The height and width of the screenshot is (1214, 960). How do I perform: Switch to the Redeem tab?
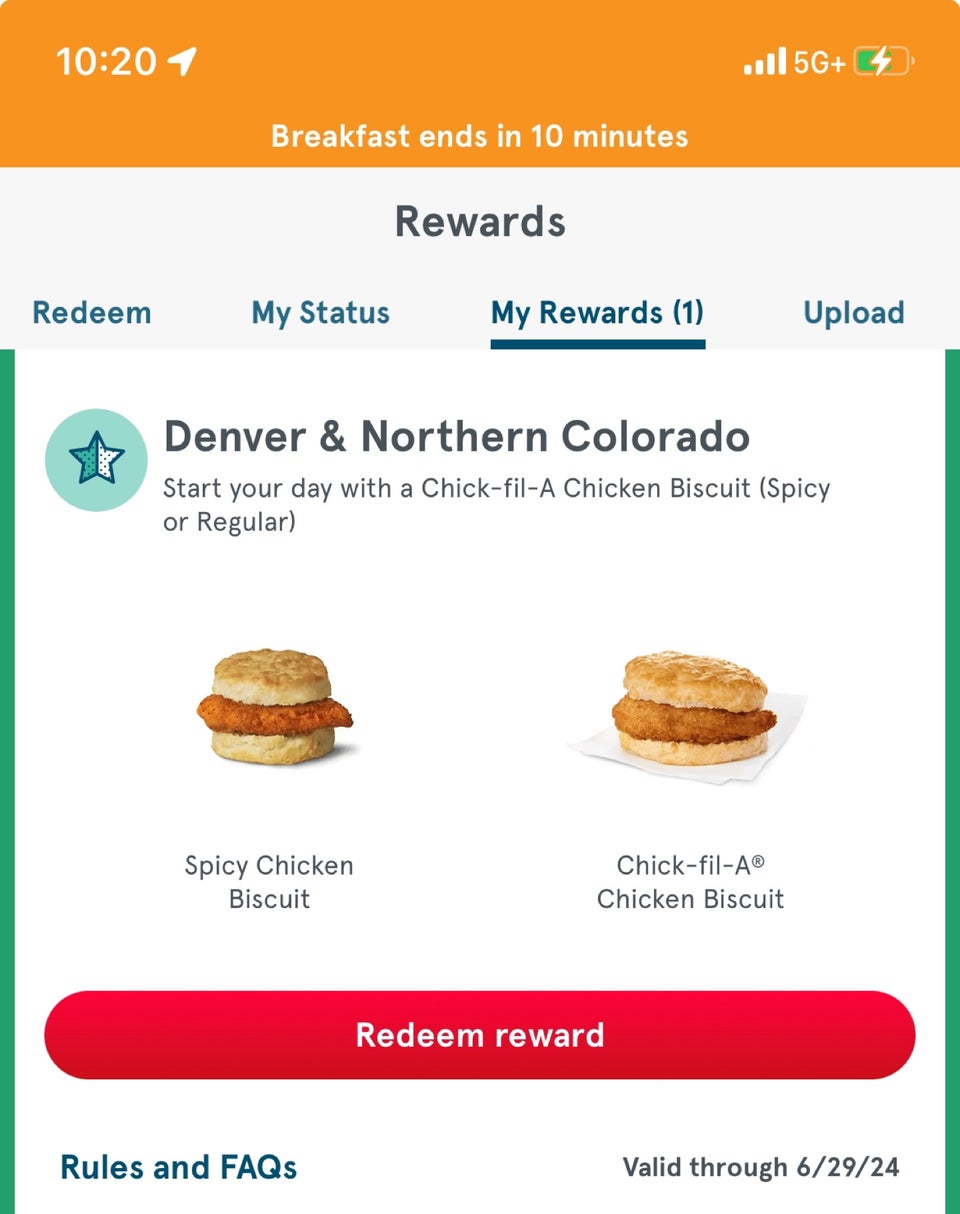pos(92,313)
